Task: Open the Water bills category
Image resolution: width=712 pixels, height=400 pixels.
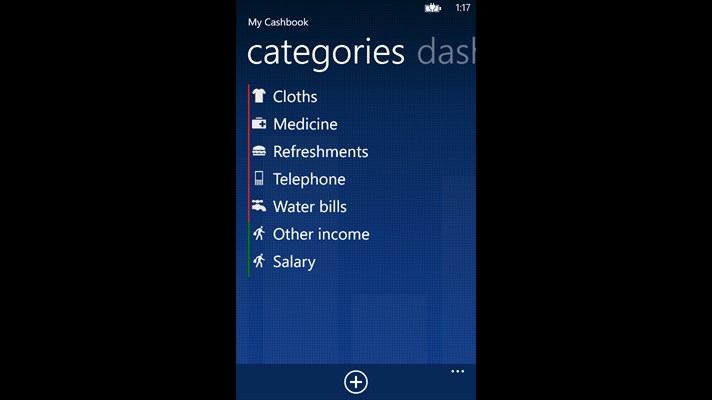Action: tap(309, 207)
